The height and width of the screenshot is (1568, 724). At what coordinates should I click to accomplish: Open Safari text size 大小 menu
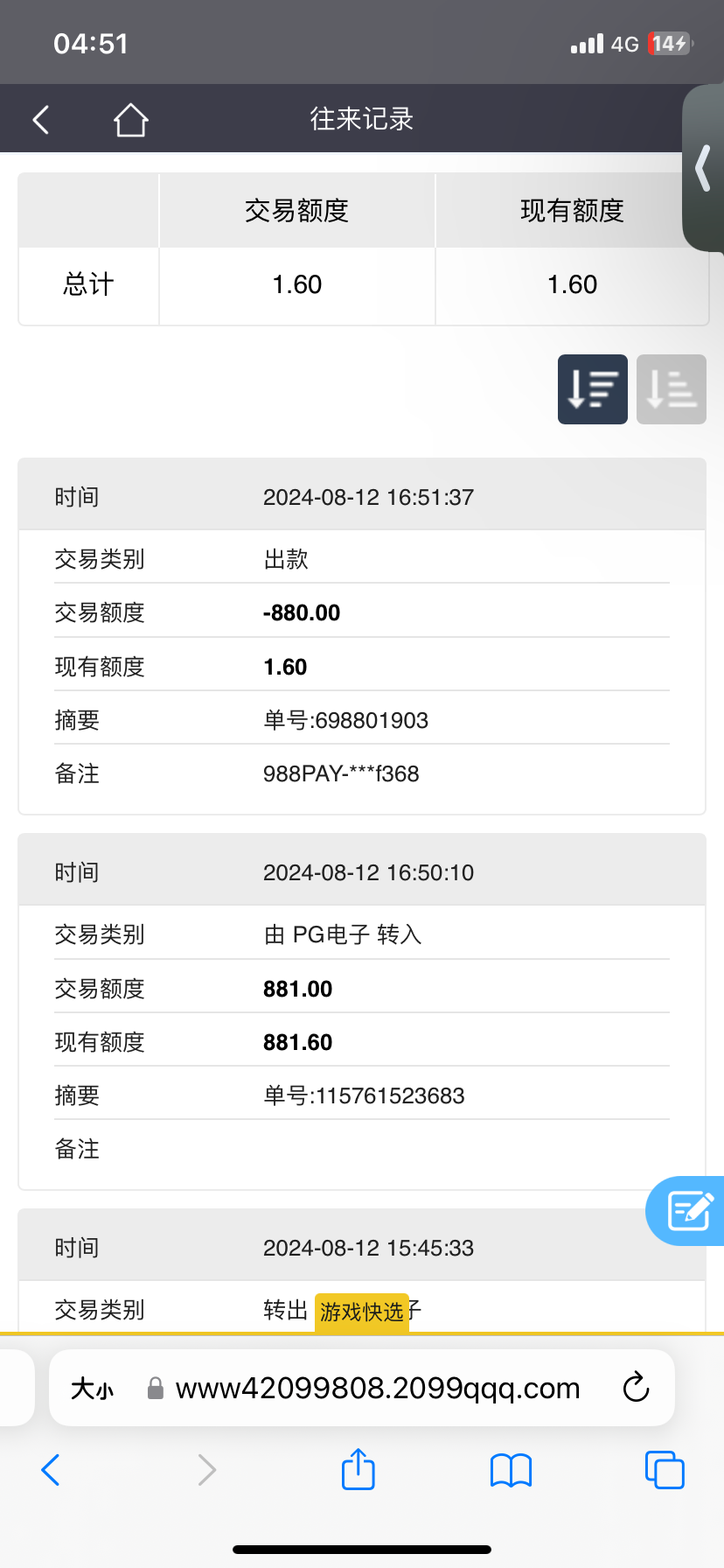[92, 1389]
